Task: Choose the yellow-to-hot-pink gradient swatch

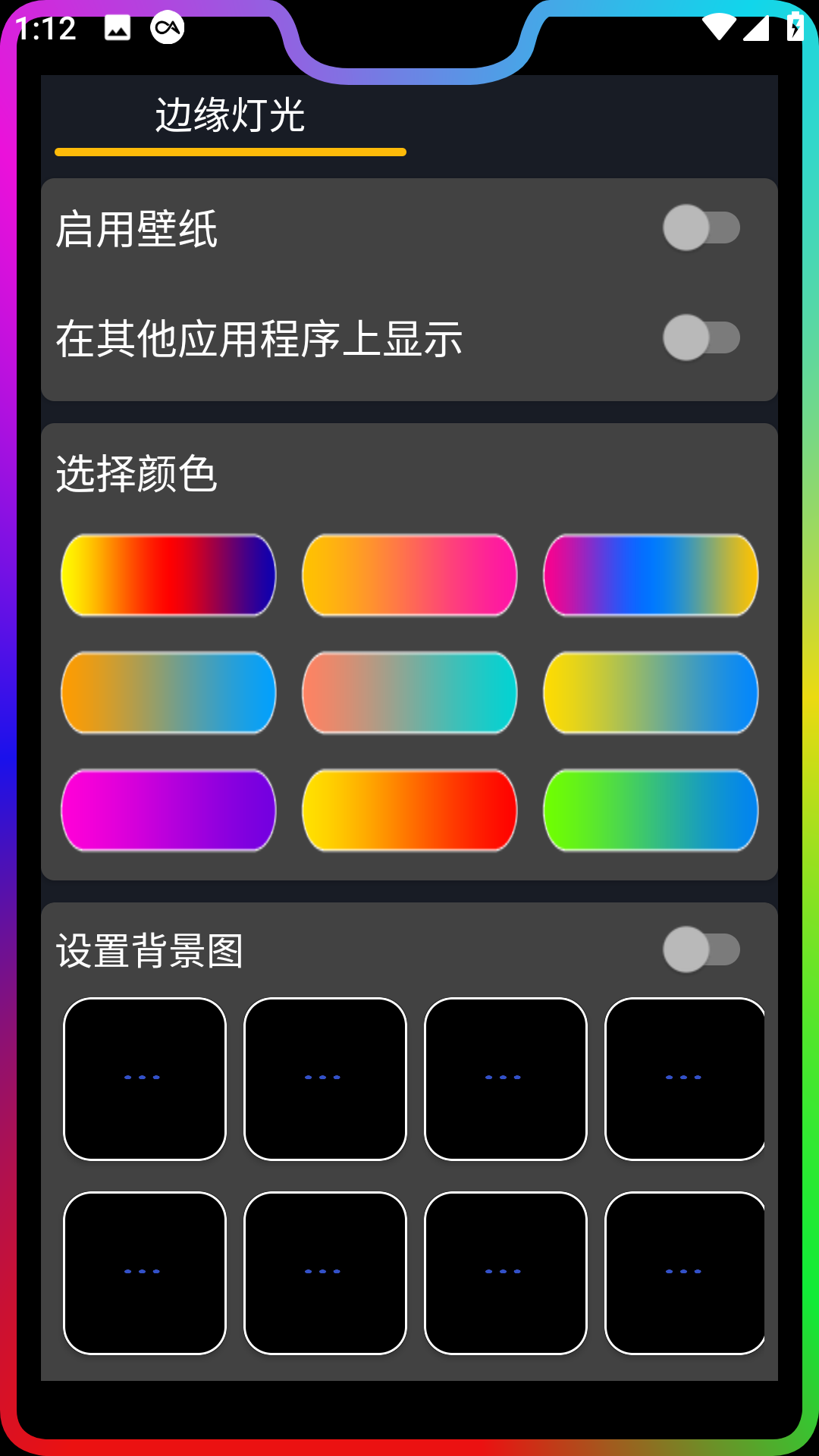Action: click(409, 575)
